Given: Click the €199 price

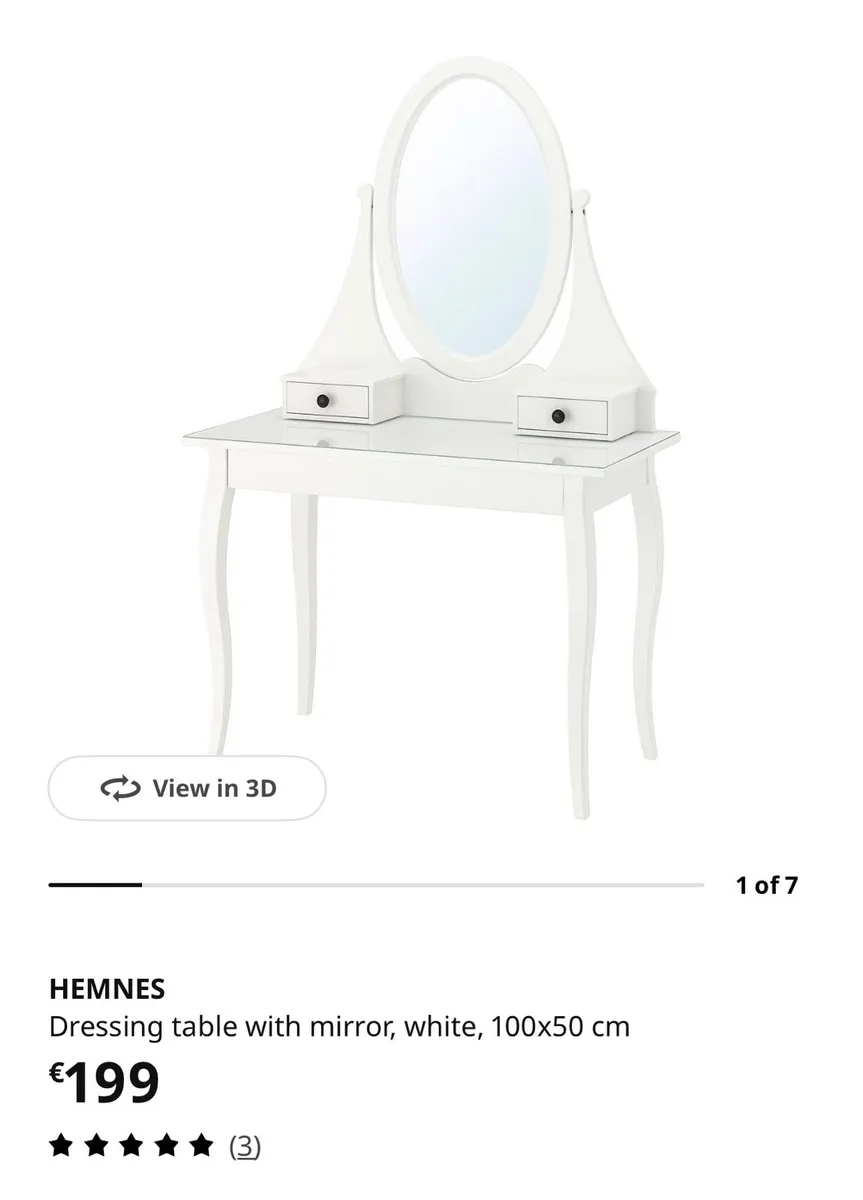Looking at the screenshot, I should tap(105, 1080).
